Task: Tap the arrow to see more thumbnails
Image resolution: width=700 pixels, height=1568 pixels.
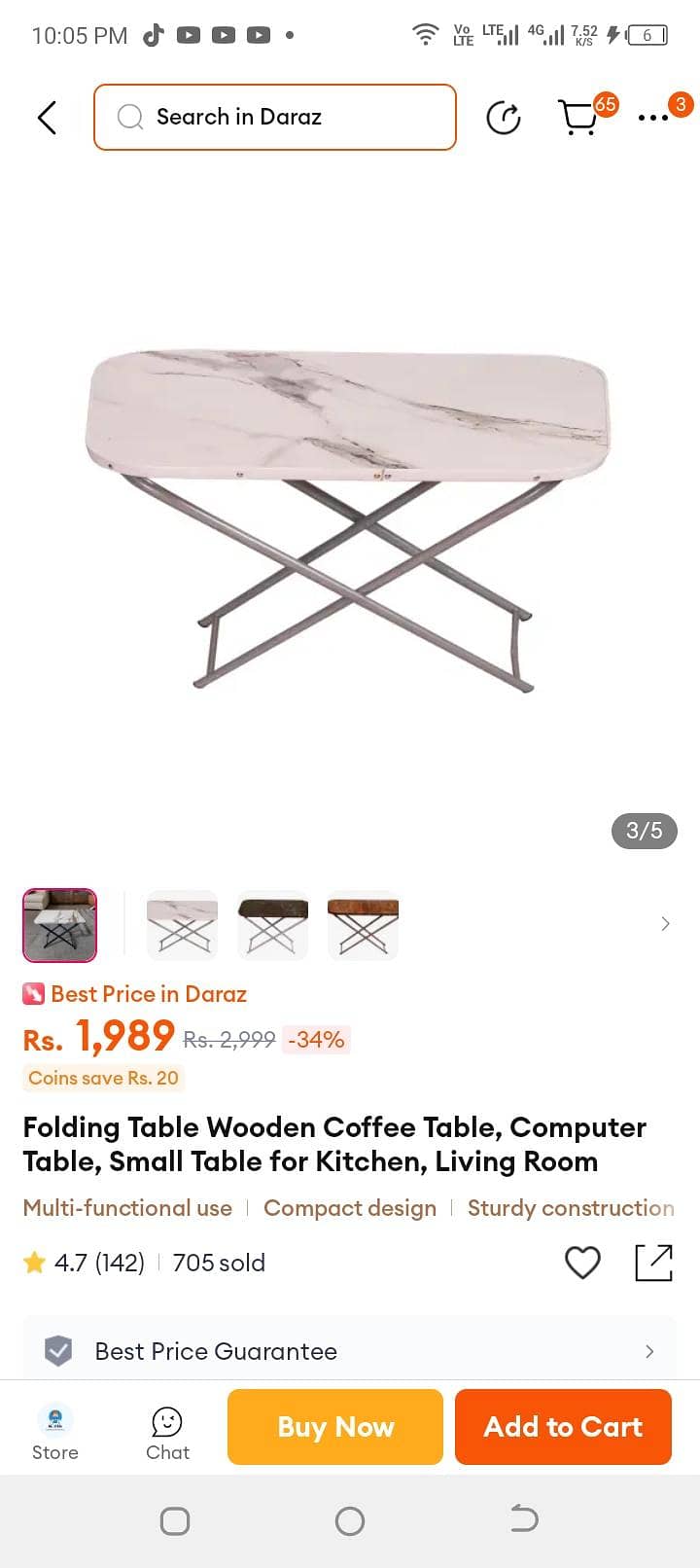Action: coord(665,923)
